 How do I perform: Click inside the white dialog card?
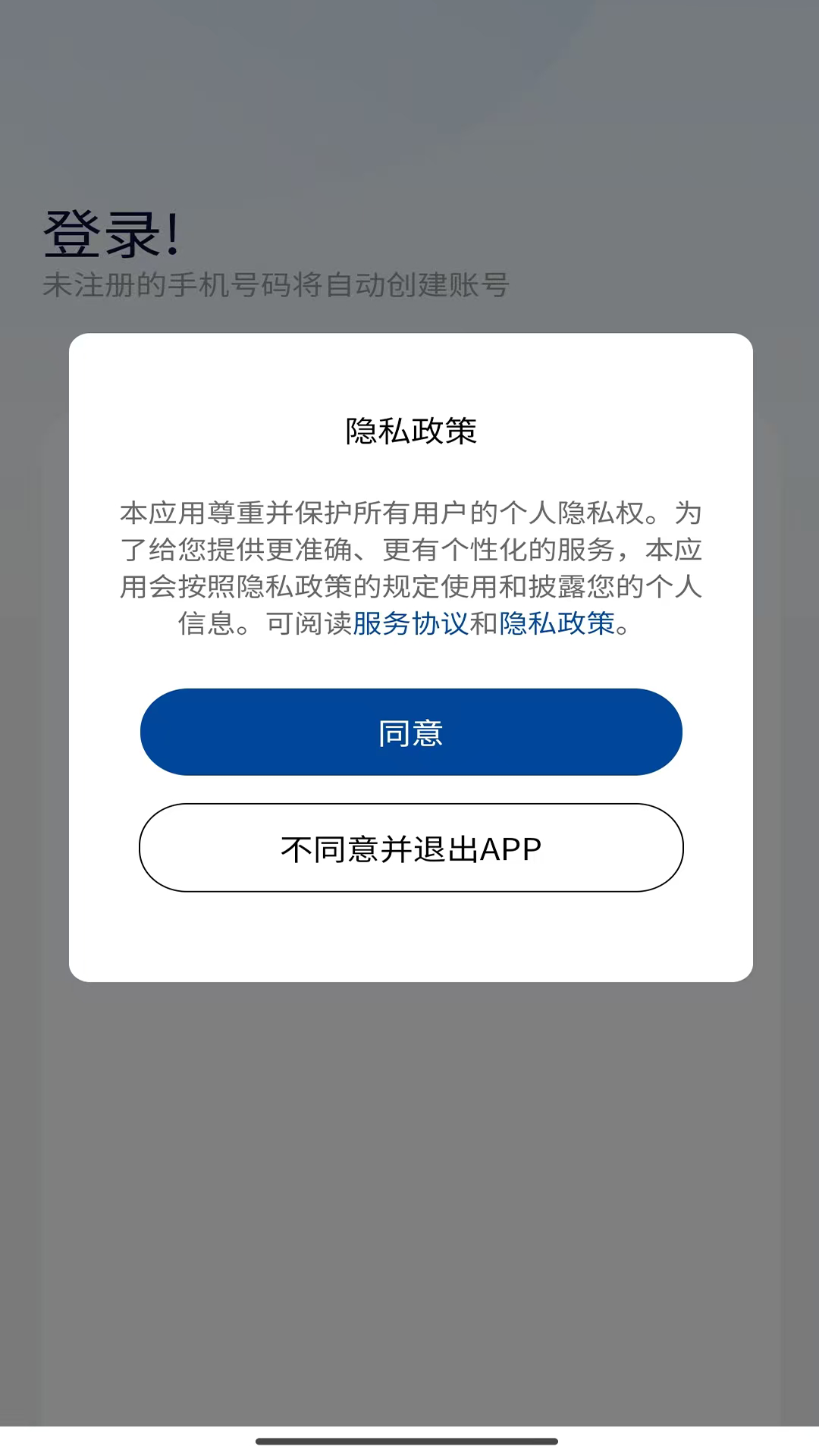409,933
